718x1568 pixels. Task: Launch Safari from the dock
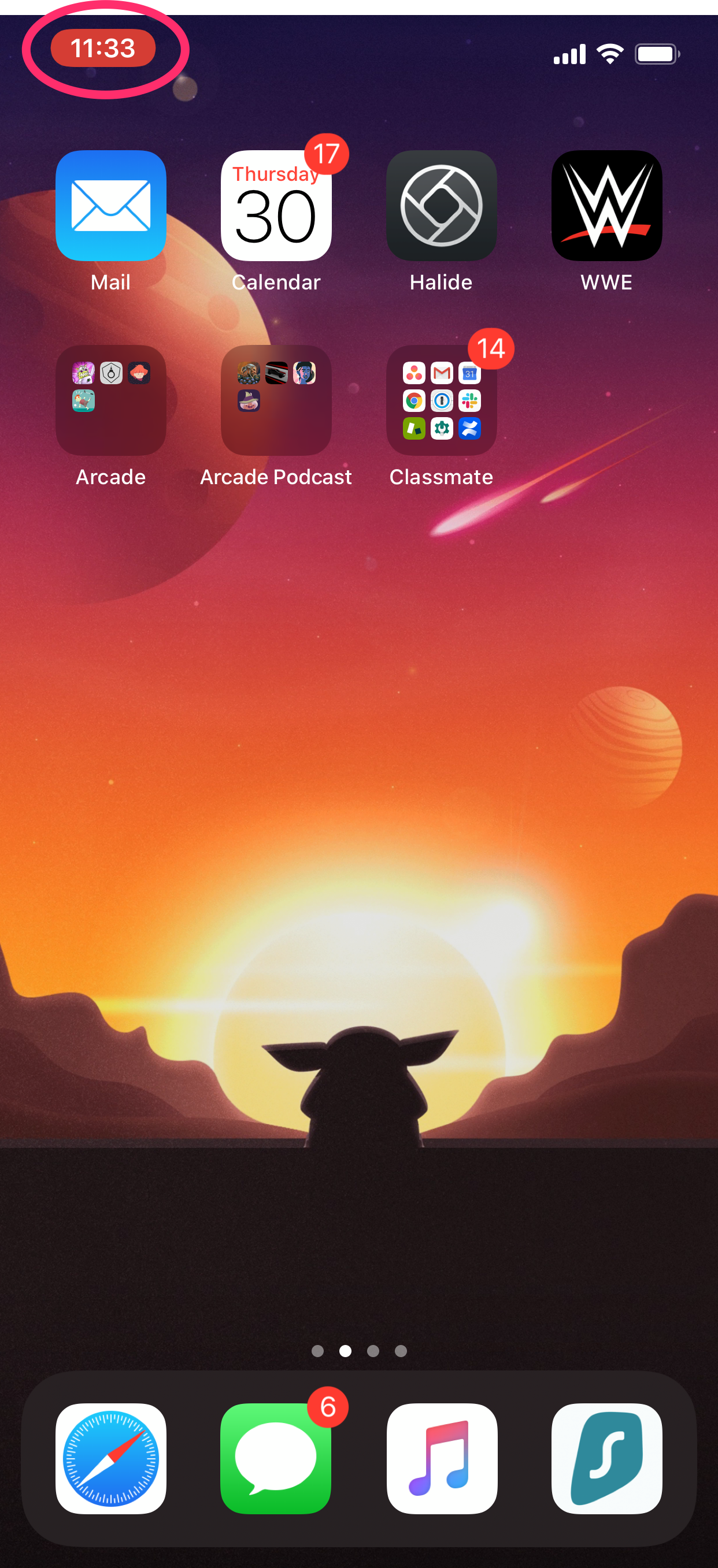[x=110, y=1458]
